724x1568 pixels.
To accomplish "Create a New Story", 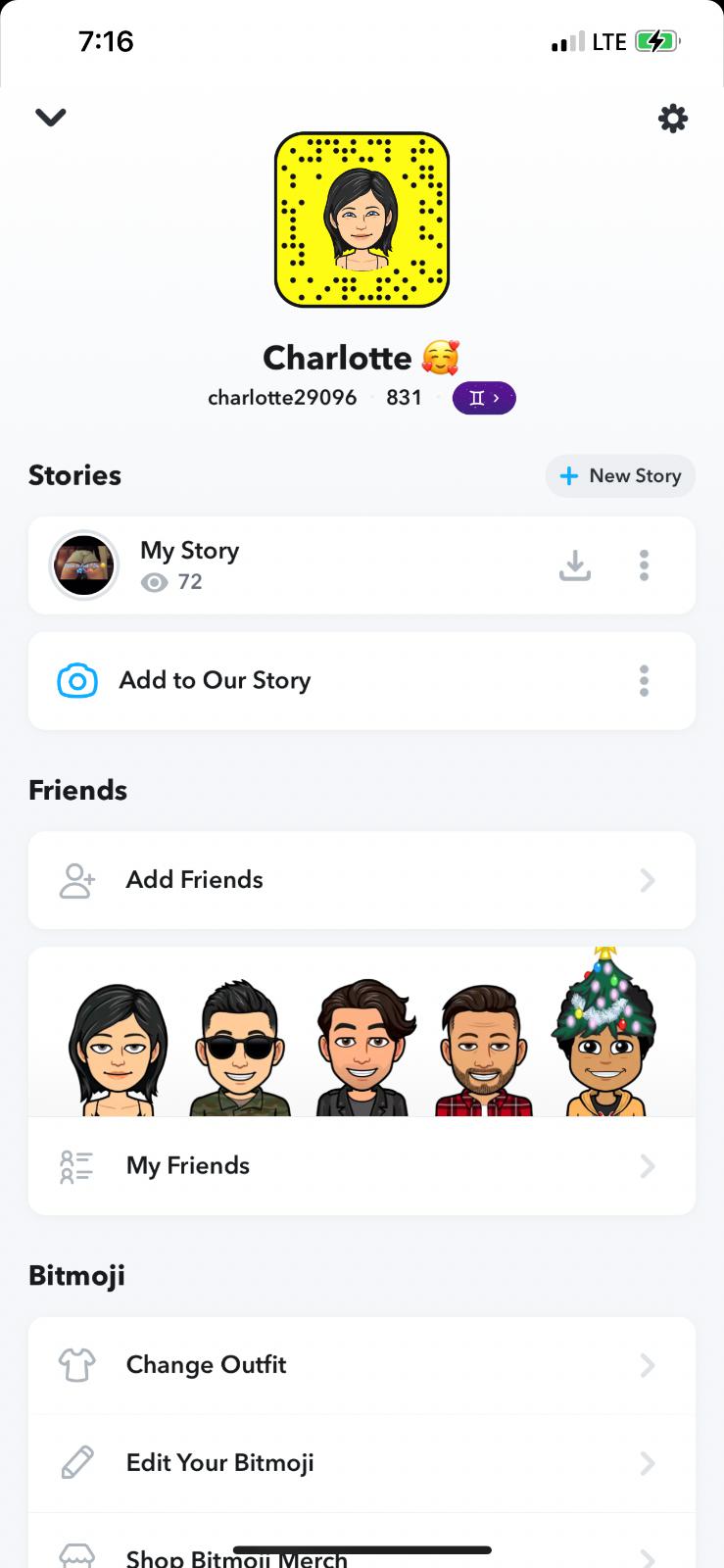I will point(620,476).
